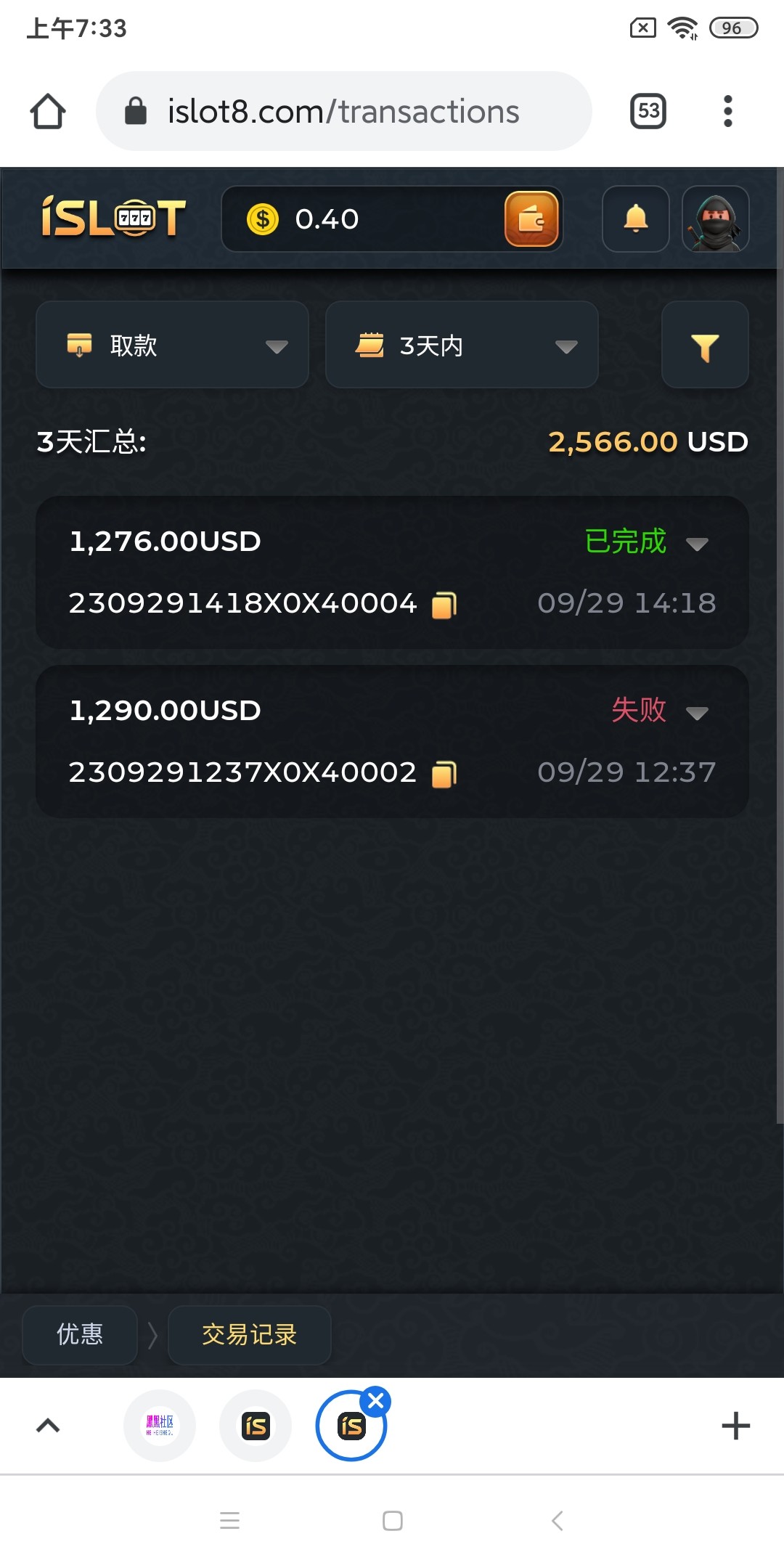Image resolution: width=784 pixels, height=1568 pixels.
Task: Close the active iSlot browser tab
Action: pyautogui.click(x=376, y=1400)
